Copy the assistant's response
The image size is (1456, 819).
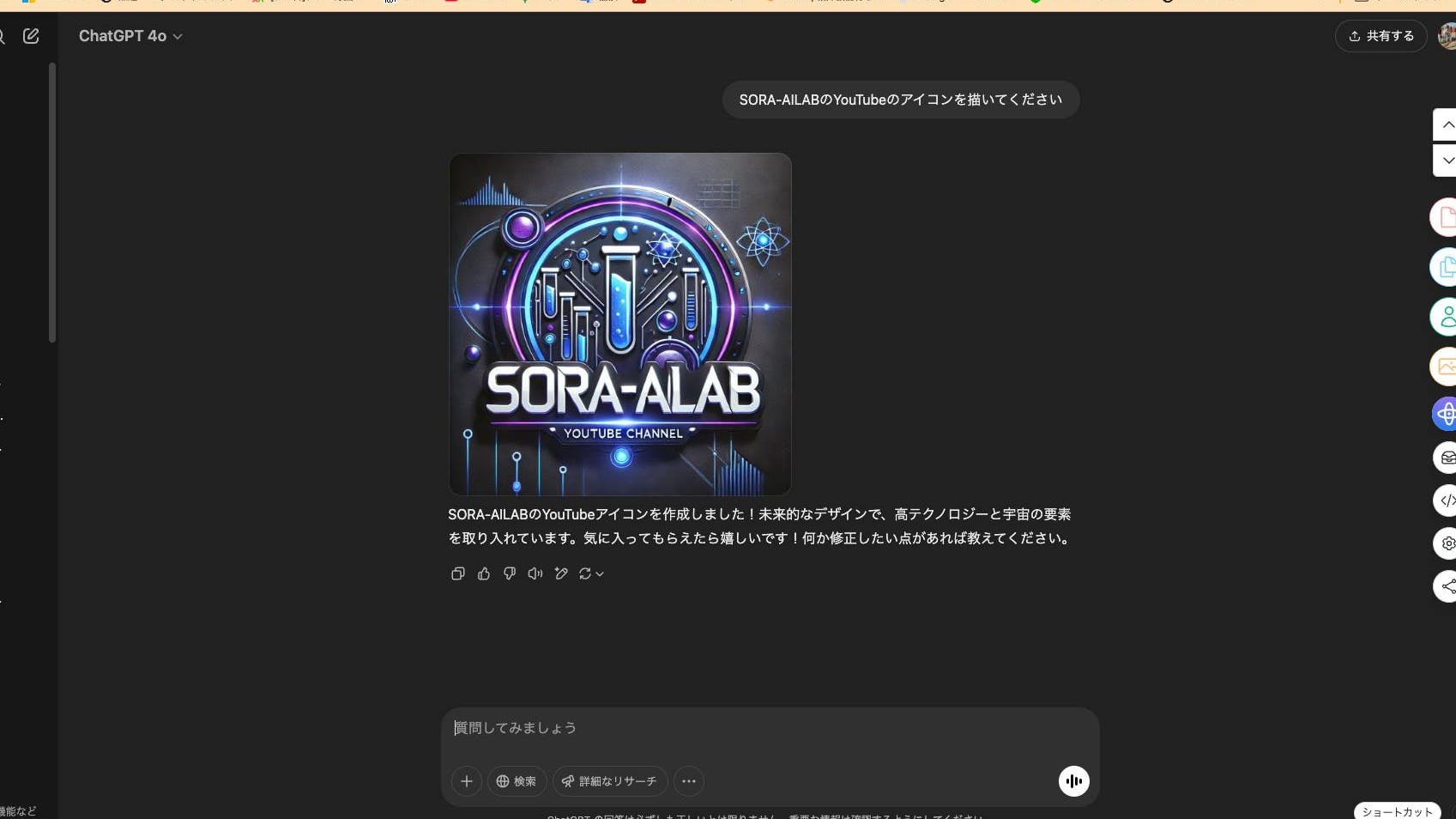[458, 573]
